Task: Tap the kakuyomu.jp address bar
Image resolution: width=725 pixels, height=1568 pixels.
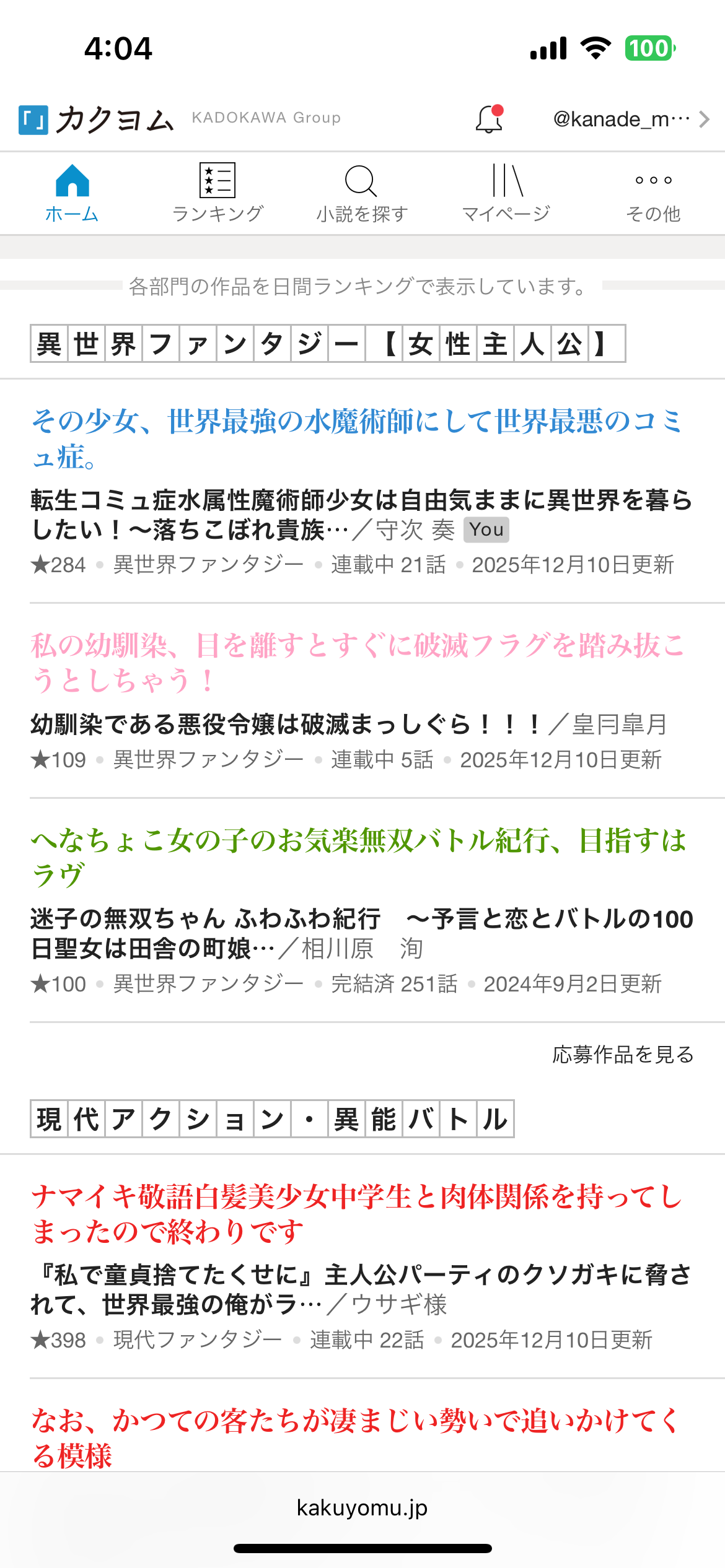Action: pos(362,1507)
